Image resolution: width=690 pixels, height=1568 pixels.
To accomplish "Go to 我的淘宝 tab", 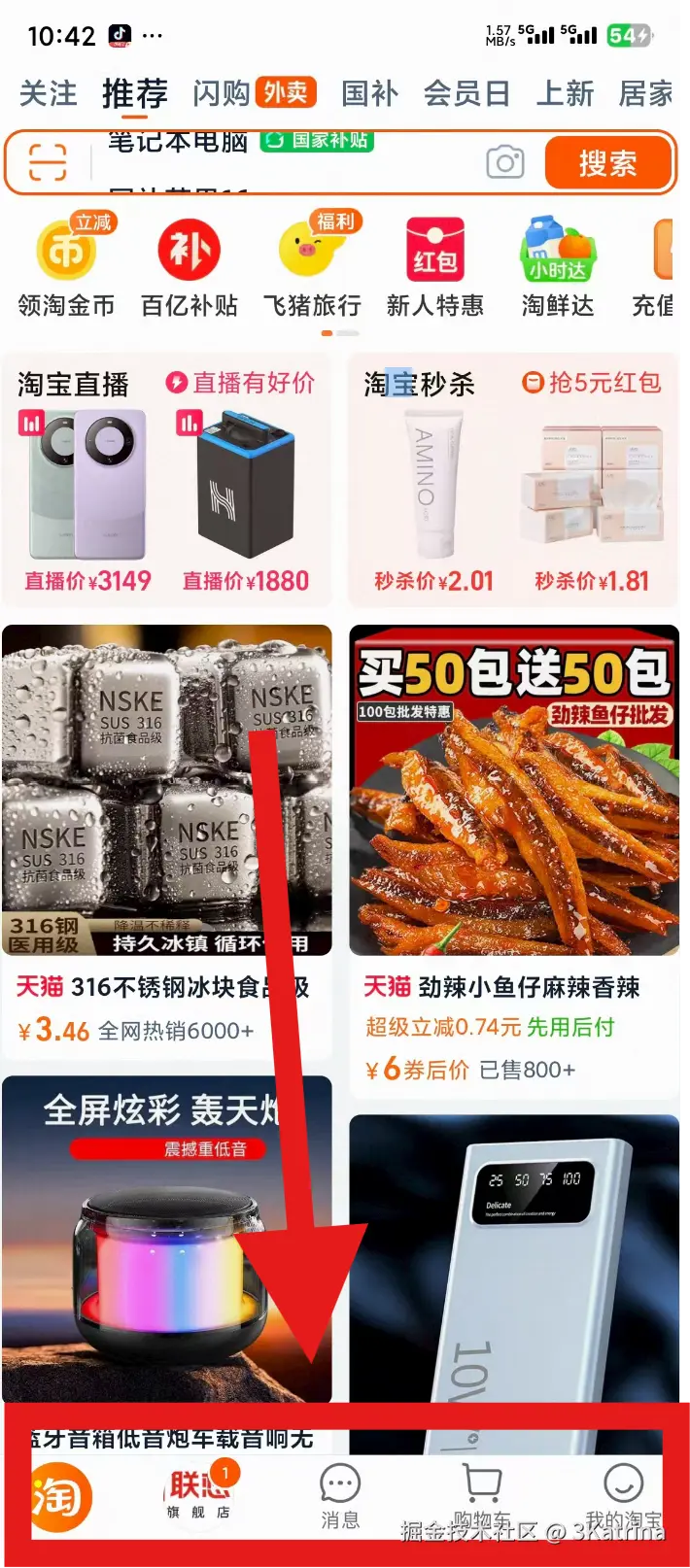I will pos(623,1496).
